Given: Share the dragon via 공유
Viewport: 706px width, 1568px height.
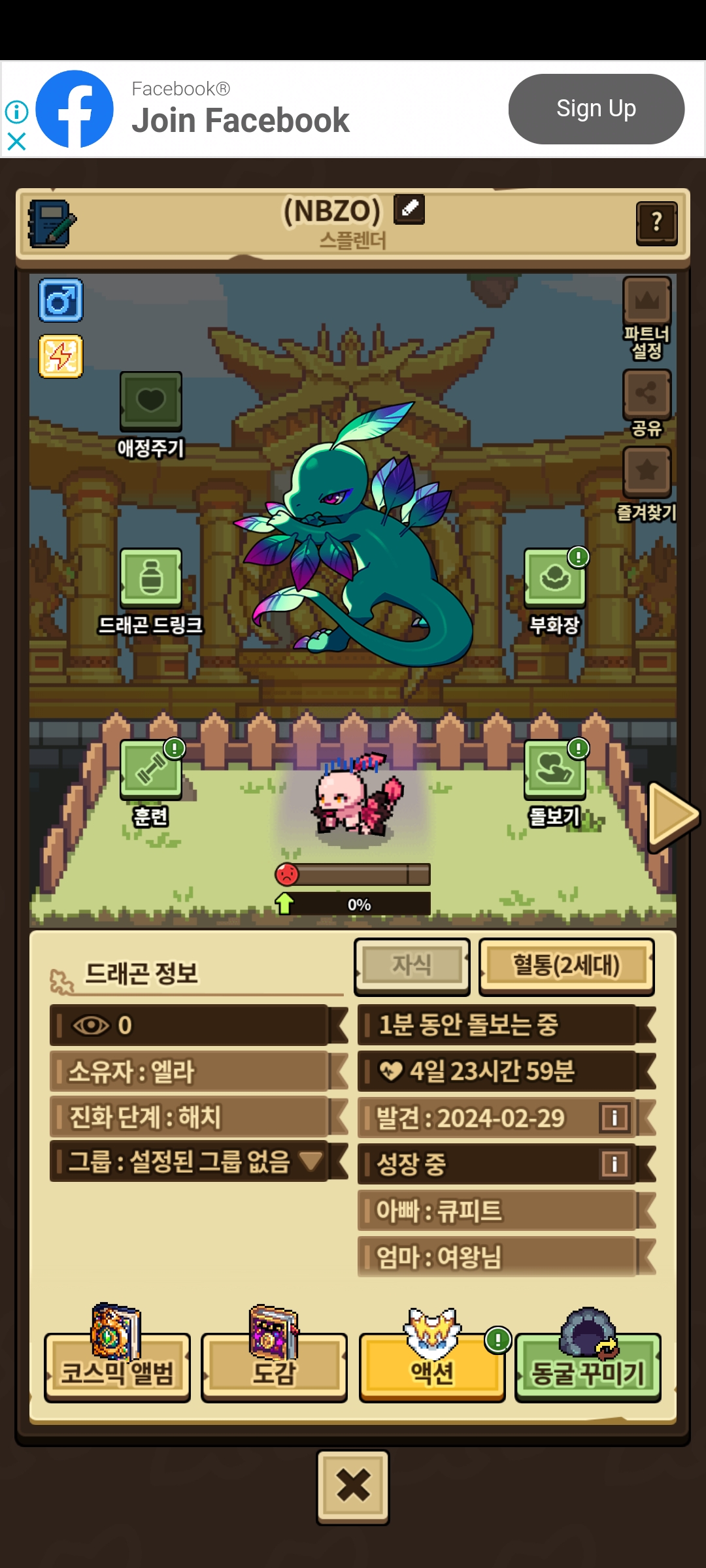Looking at the screenshot, I should coord(647,394).
